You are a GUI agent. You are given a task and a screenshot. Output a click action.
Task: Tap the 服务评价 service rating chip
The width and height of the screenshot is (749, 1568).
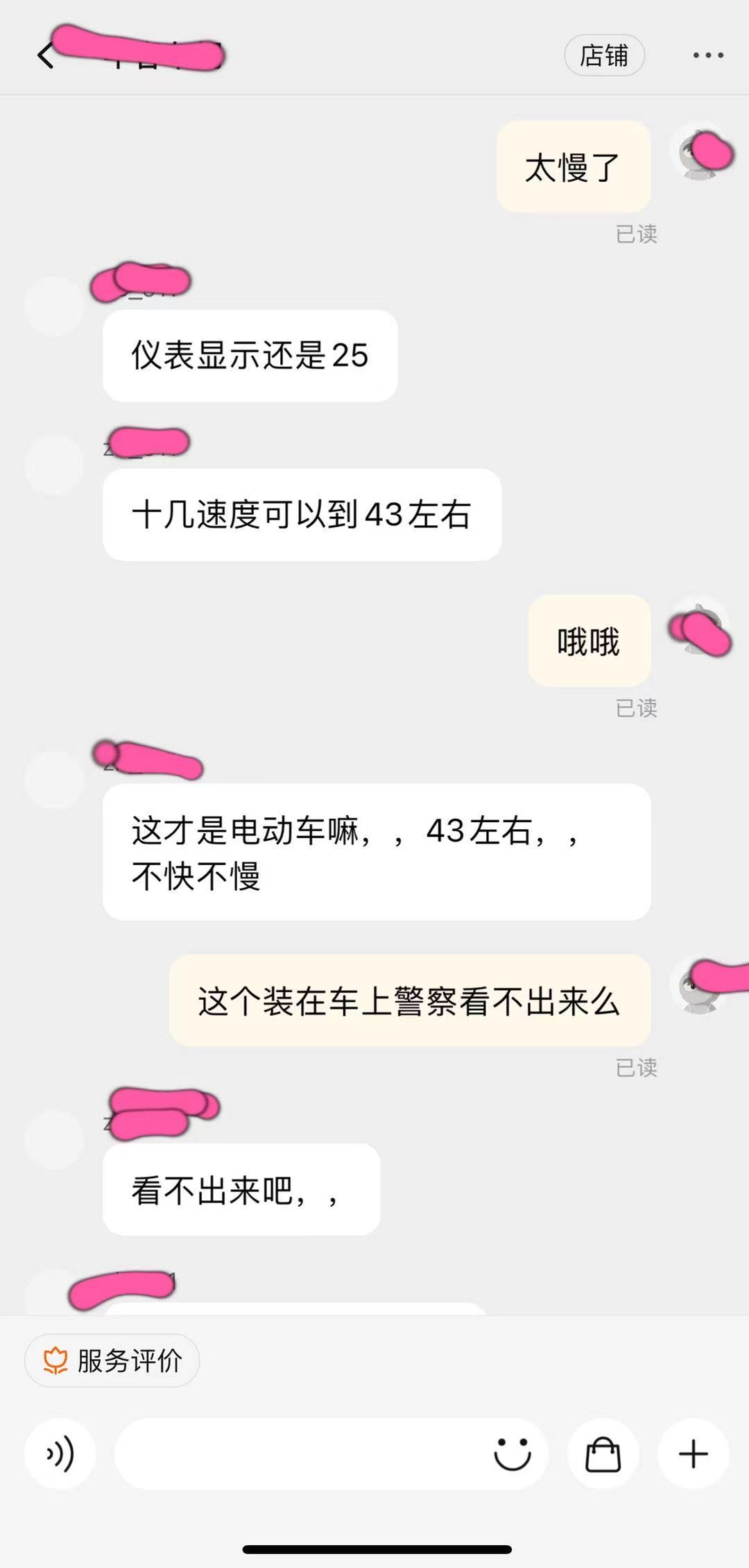(x=112, y=1361)
